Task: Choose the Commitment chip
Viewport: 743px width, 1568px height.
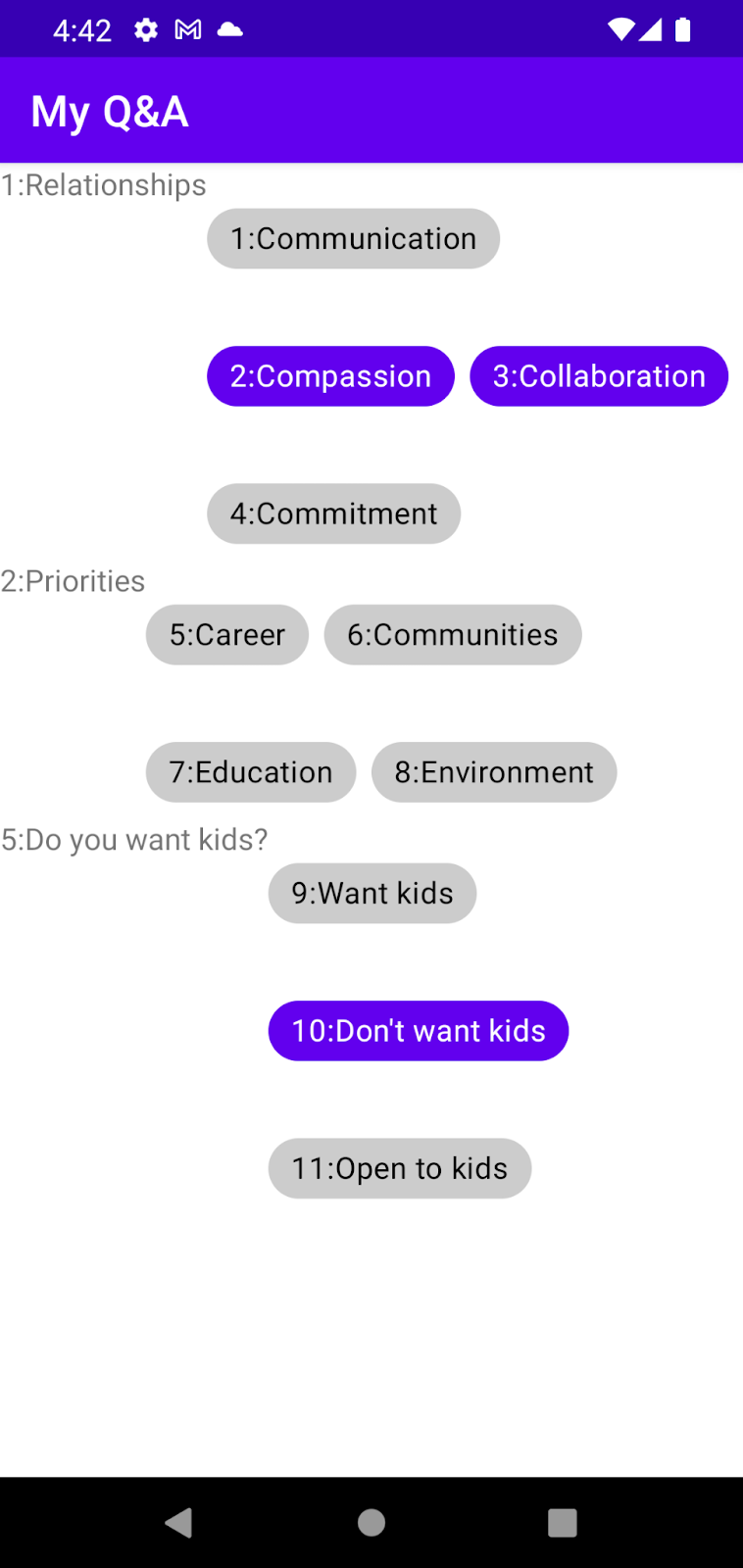Action: [333, 514]
